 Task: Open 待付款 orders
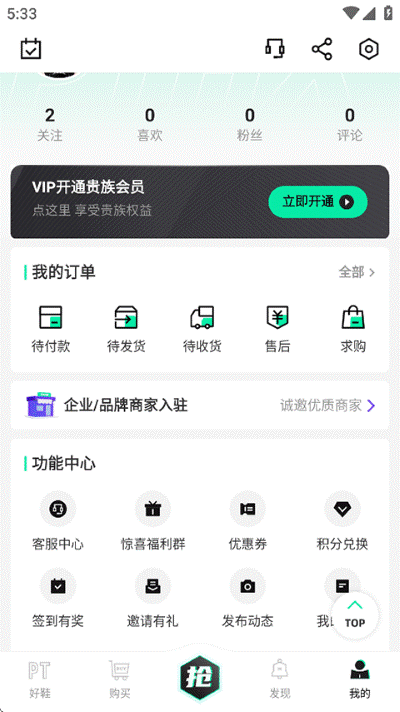[50, 329]
